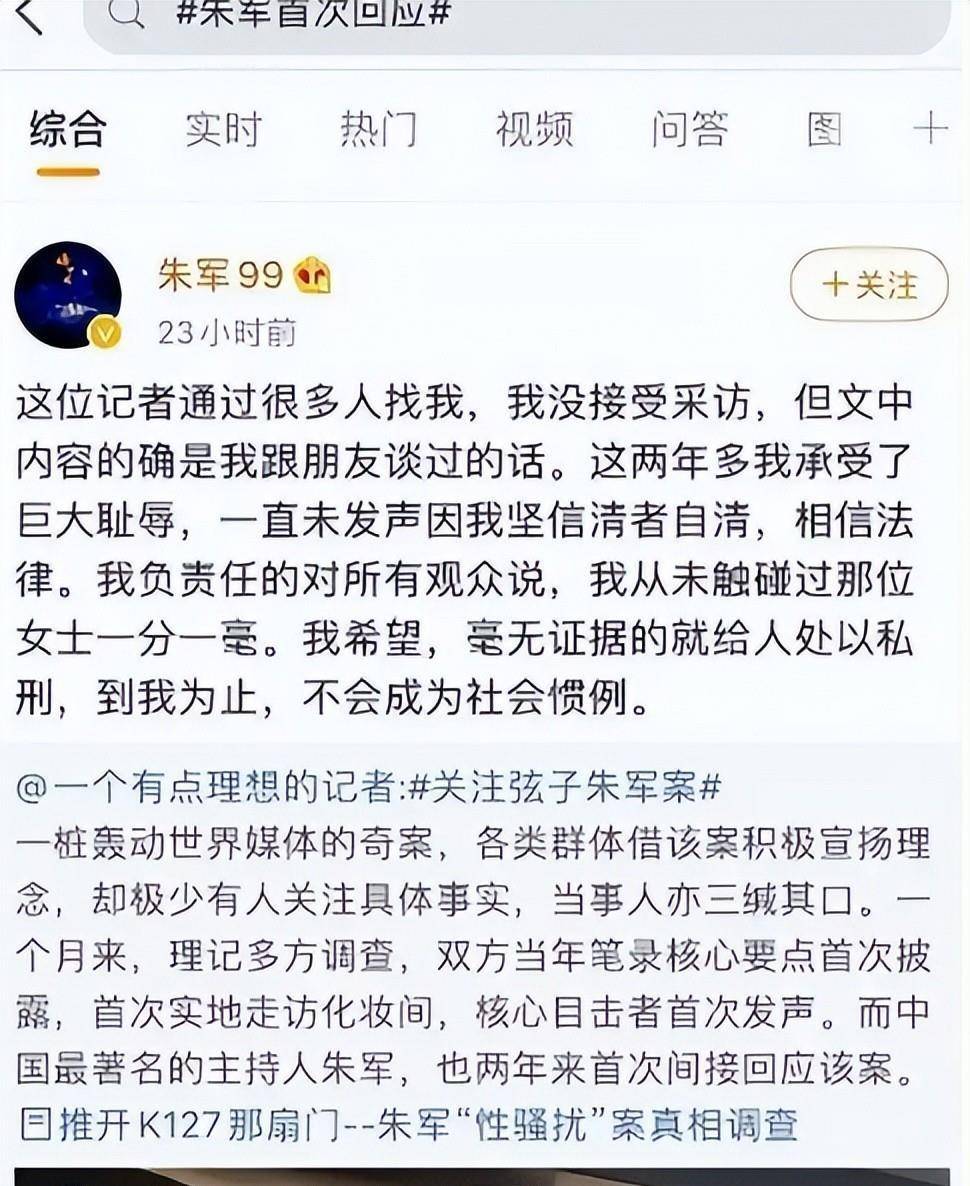Select the 问答 tab
The height and width of the screenshot is (1186, 970).
pyautogui.click(x=690, y=130)
